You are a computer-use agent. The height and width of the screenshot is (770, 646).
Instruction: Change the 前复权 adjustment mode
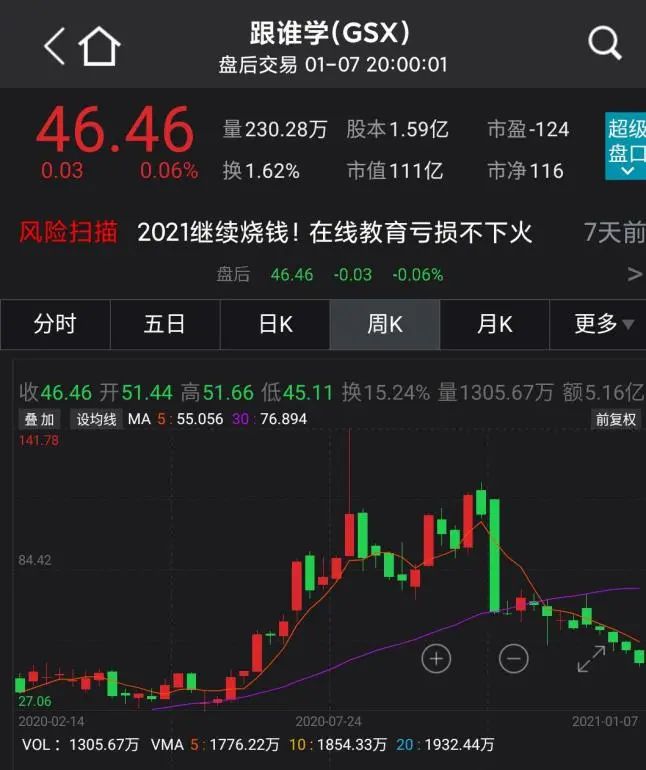[x=615, y=419]
